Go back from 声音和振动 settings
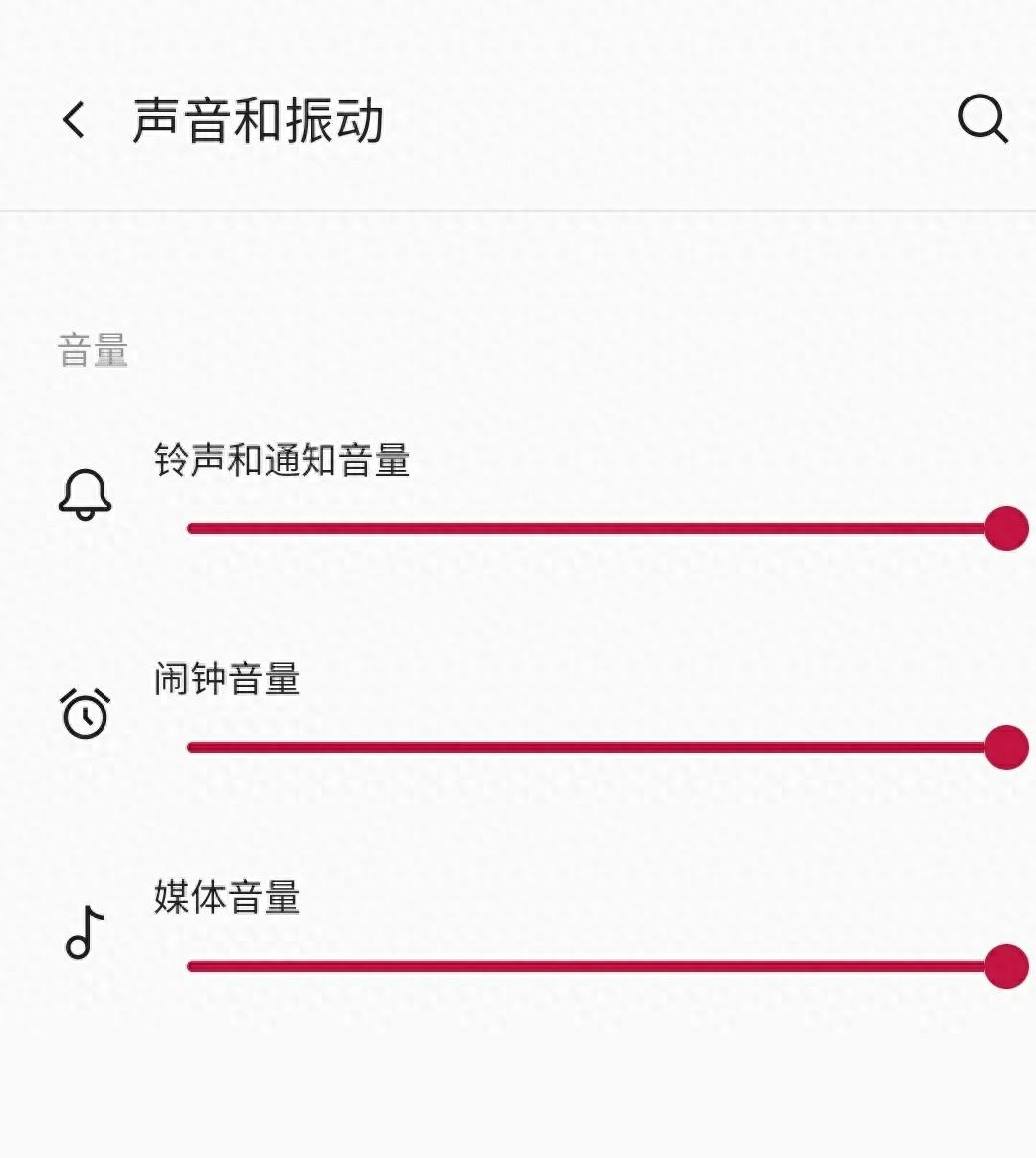The width and height of the screenshot is (1036, 1158). point(75,120)
